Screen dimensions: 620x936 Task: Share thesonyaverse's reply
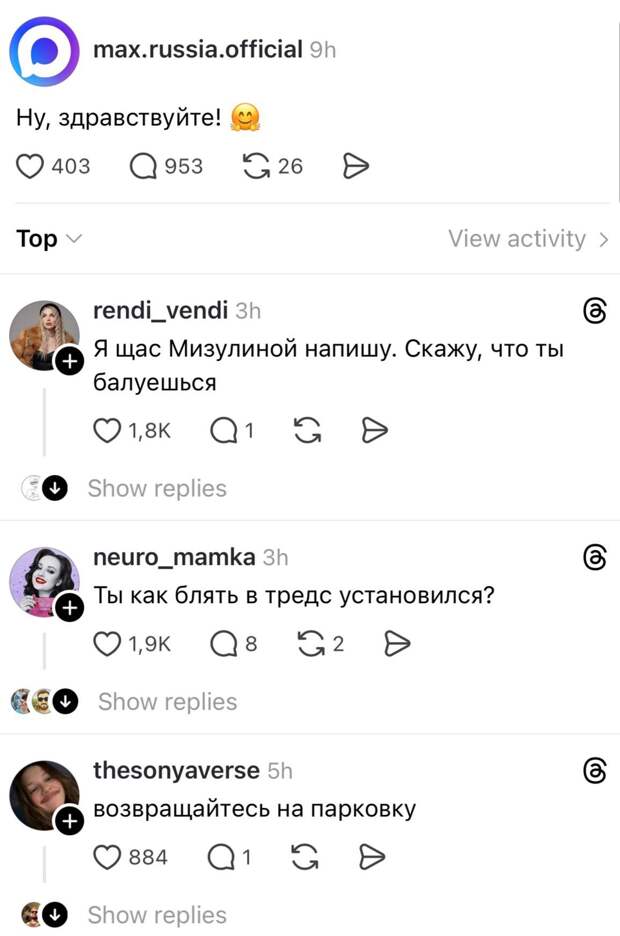(372, 857)
